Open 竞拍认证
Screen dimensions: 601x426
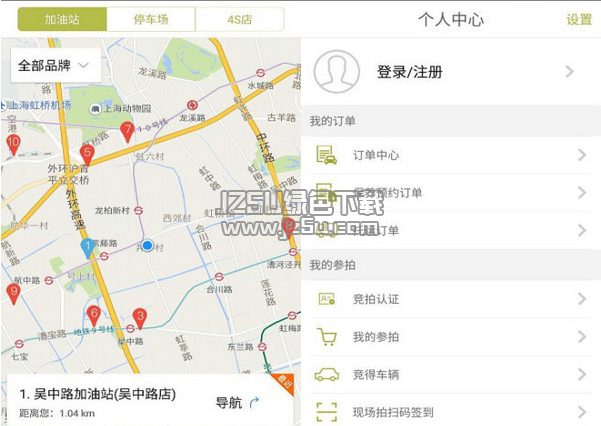click(x=450, y=298)
